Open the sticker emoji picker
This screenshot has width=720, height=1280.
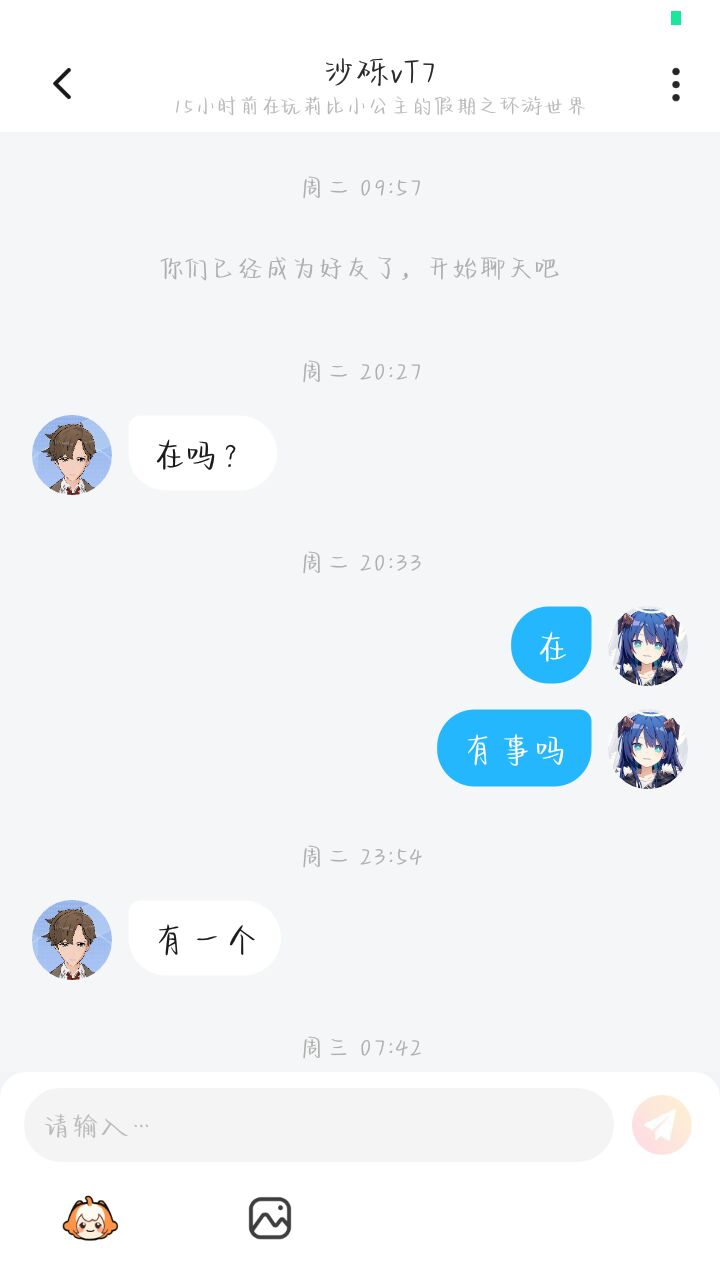point(90,1218)
